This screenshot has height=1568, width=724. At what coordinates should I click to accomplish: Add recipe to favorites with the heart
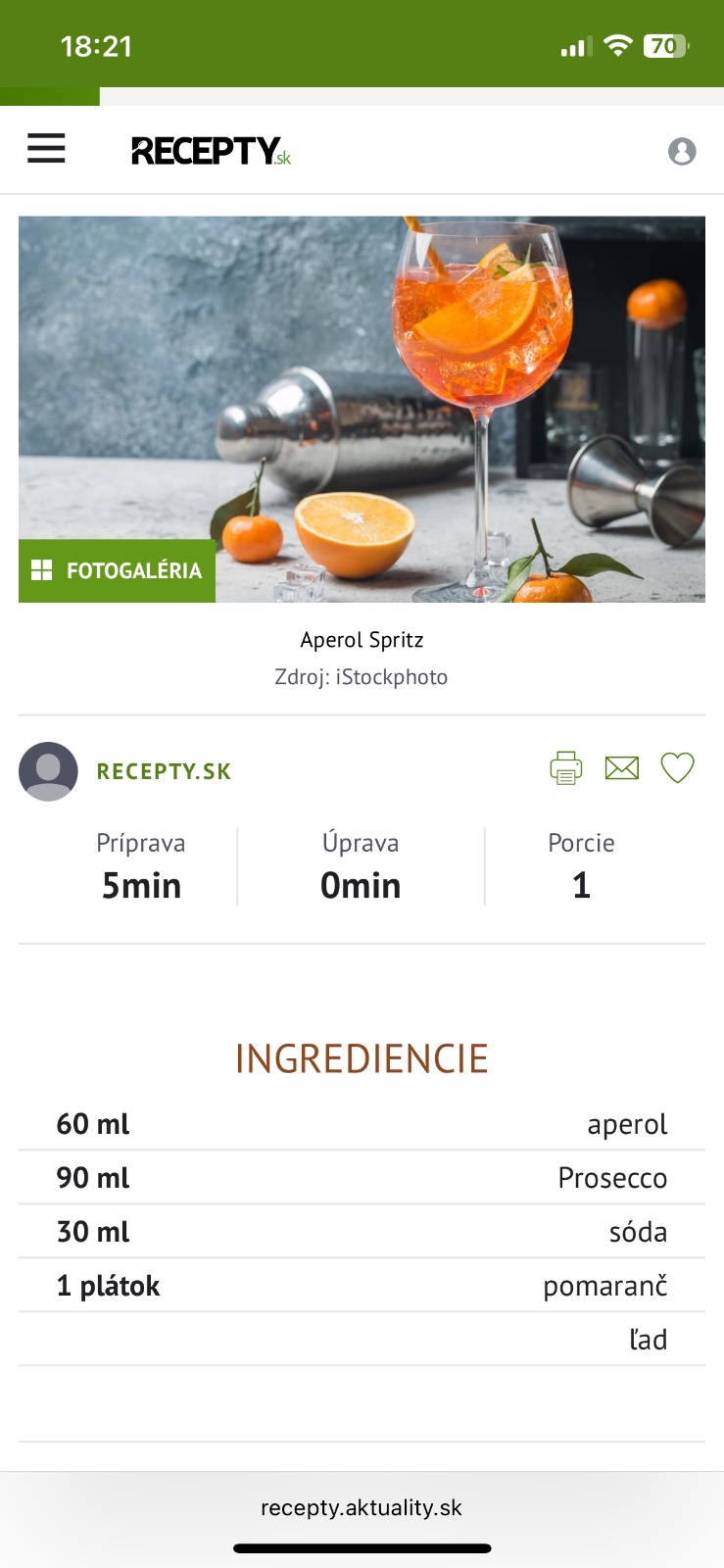677,767
